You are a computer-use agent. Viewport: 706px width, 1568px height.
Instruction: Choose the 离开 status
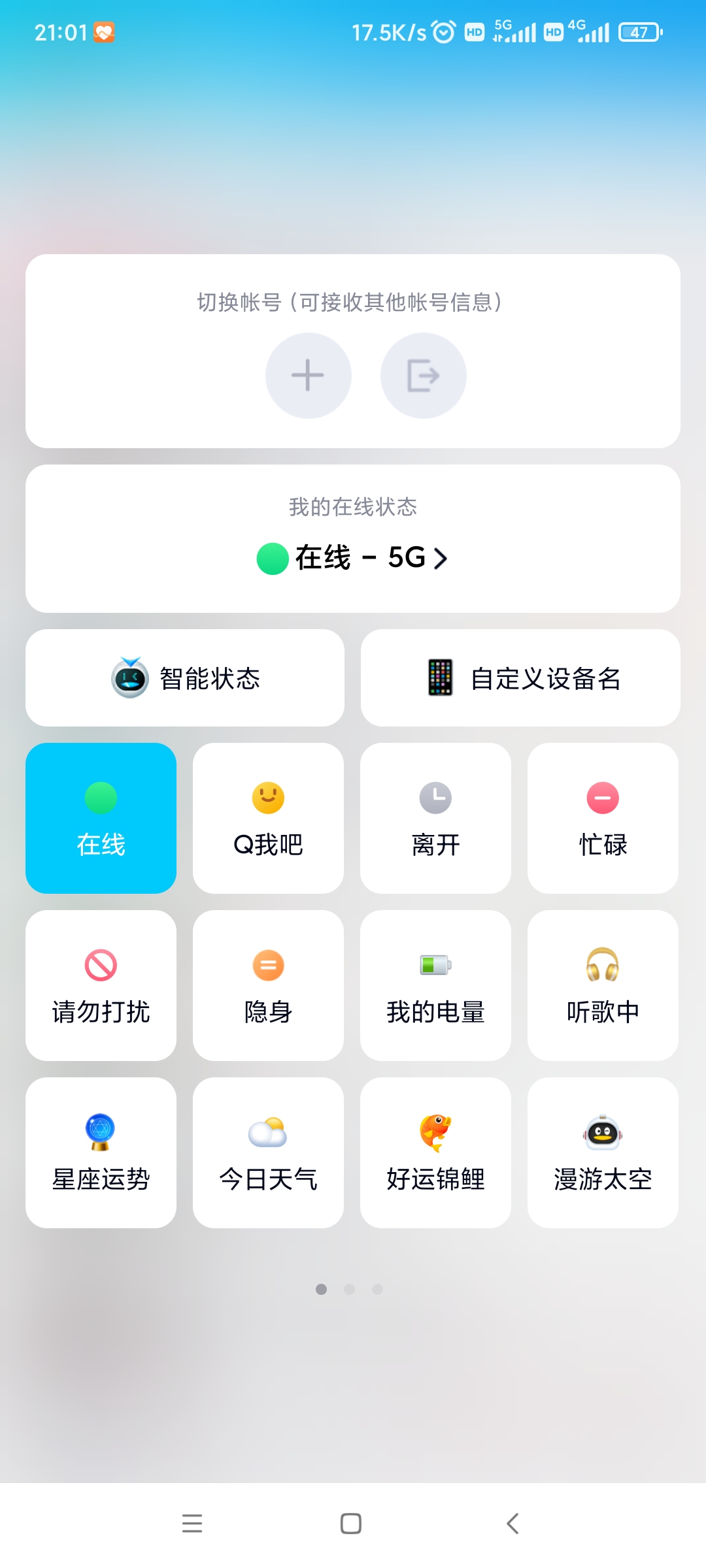(435, 818)
